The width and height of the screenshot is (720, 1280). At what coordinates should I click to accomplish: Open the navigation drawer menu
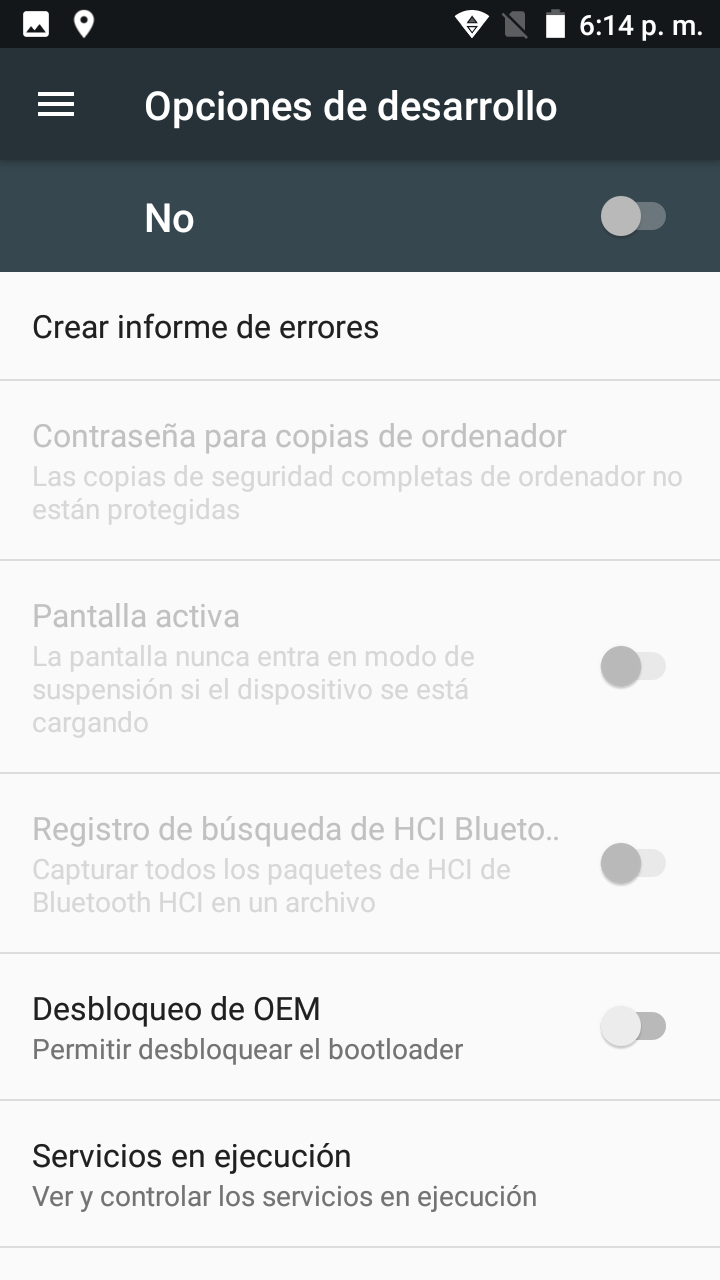click(56, 105)
